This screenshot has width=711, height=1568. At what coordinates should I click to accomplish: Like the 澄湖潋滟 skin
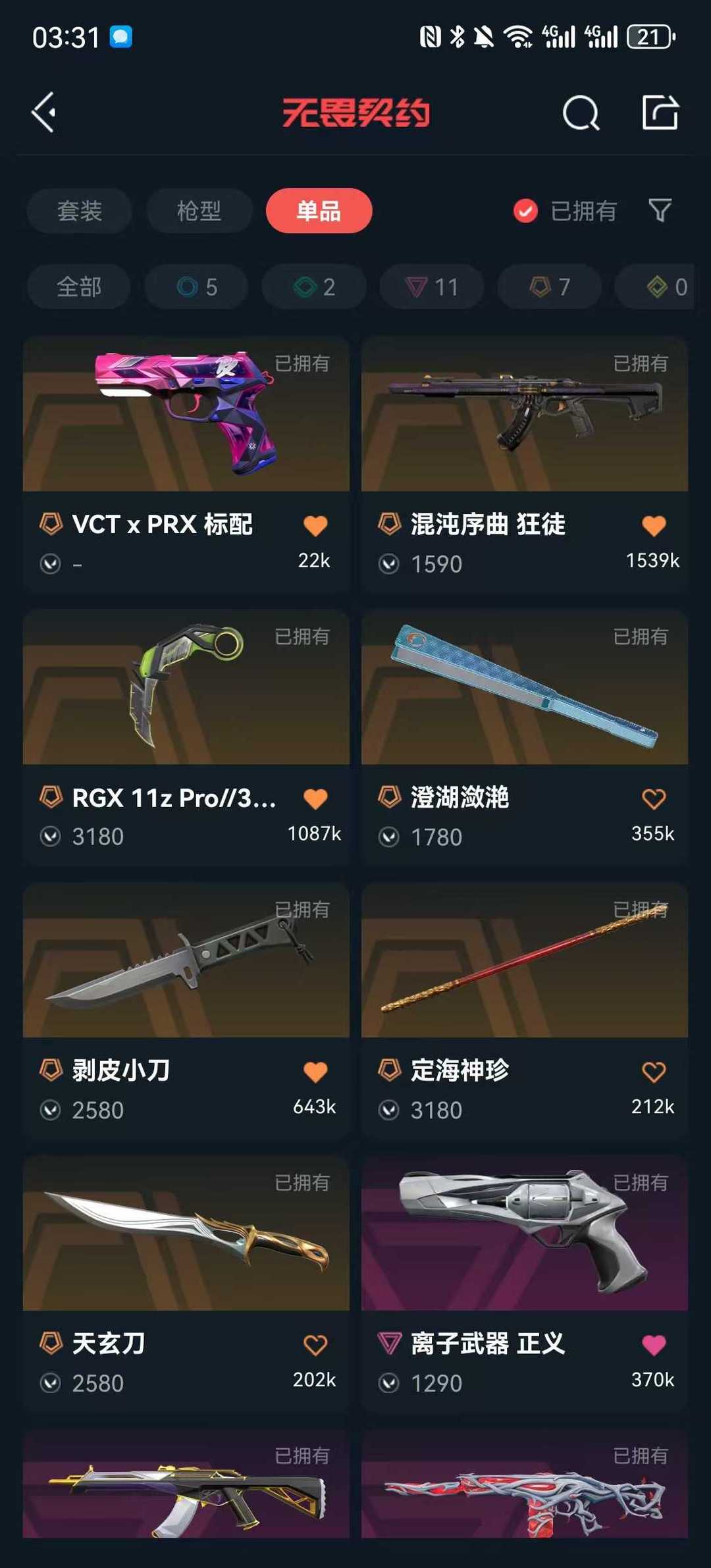pyautogui.click(x=653, y=798)
